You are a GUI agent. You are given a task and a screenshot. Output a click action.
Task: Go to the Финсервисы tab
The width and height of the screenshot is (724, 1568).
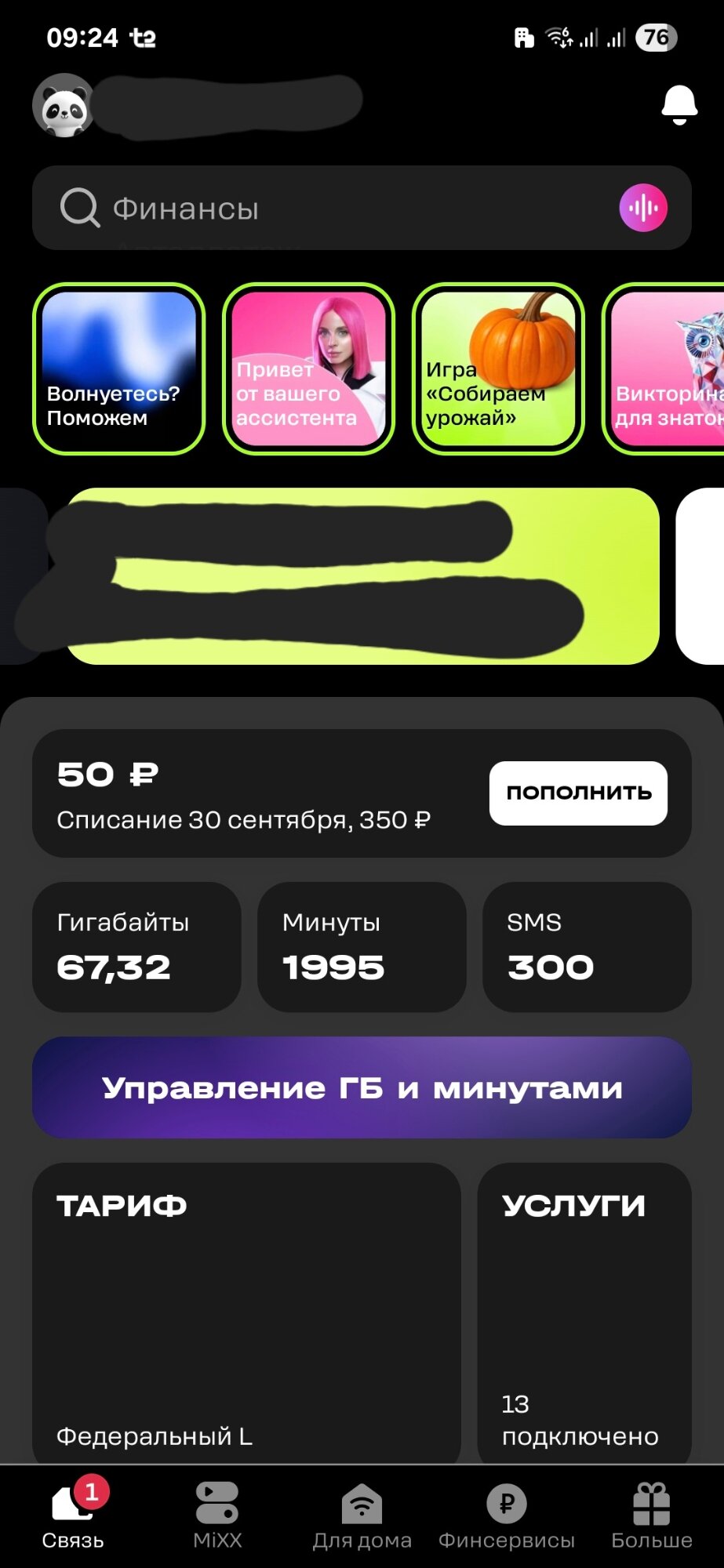(x=507, y=1515)
